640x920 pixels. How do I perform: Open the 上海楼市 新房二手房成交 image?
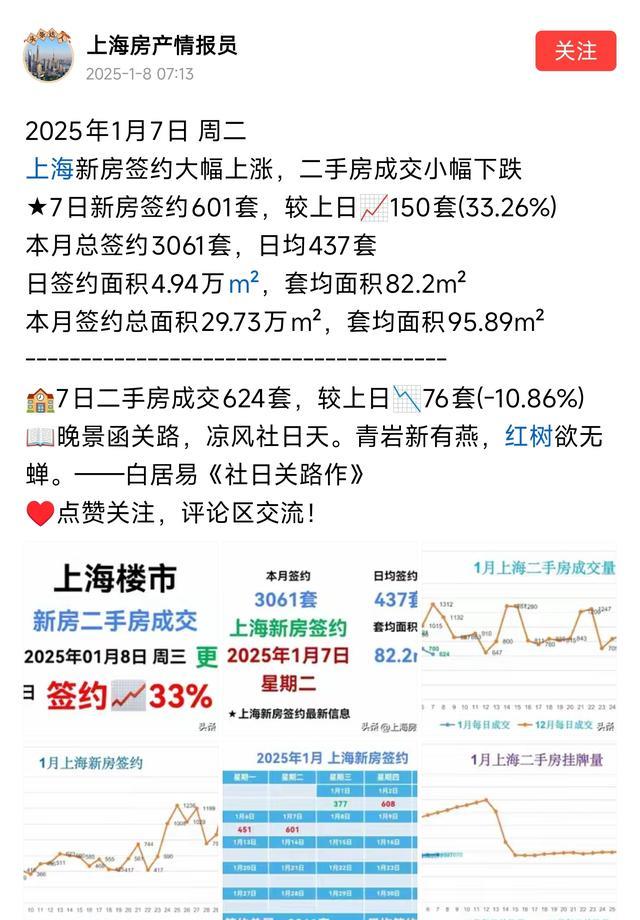[x=120, y=640]
